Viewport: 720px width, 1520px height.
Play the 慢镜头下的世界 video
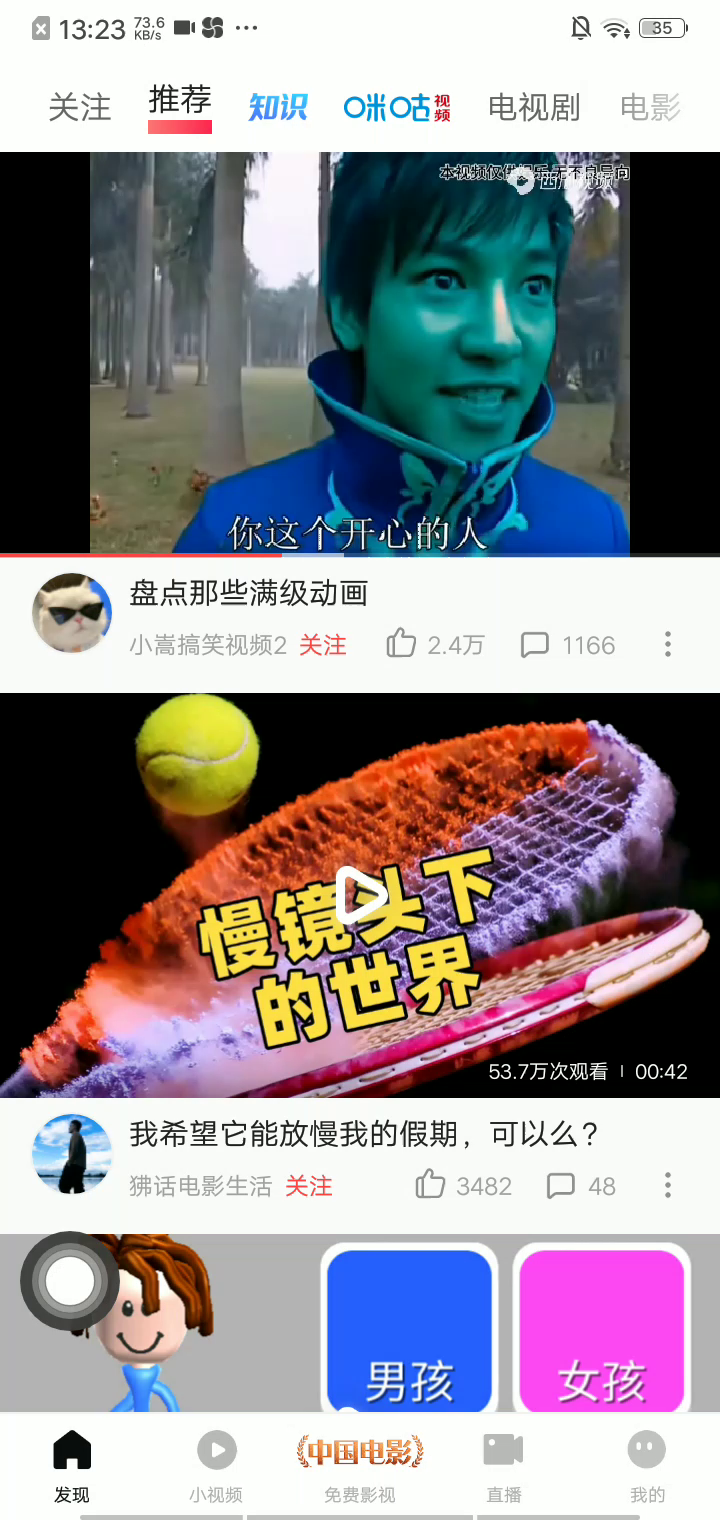coord(360,895)
